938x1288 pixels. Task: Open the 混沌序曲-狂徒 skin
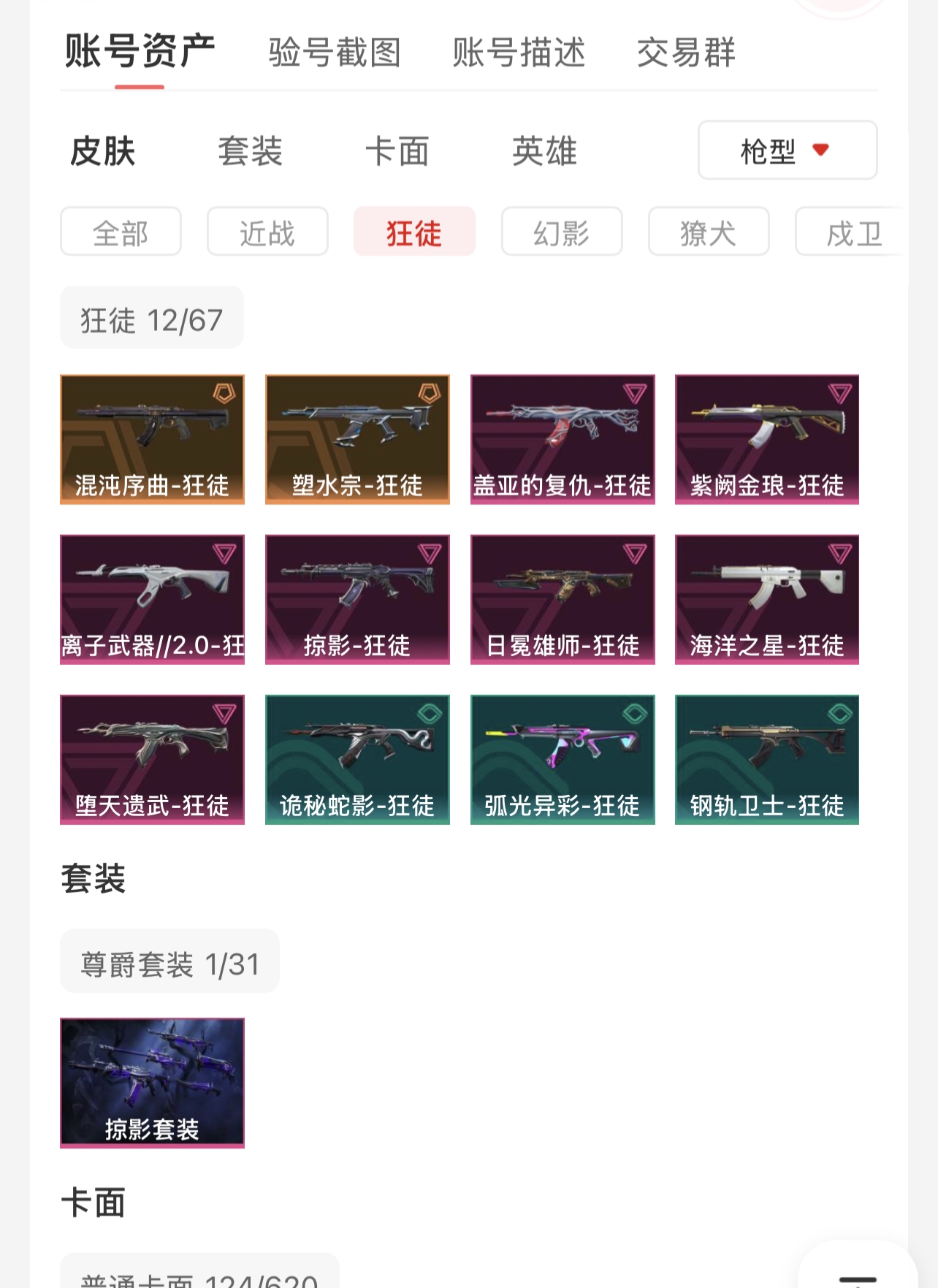click(152, 439)
